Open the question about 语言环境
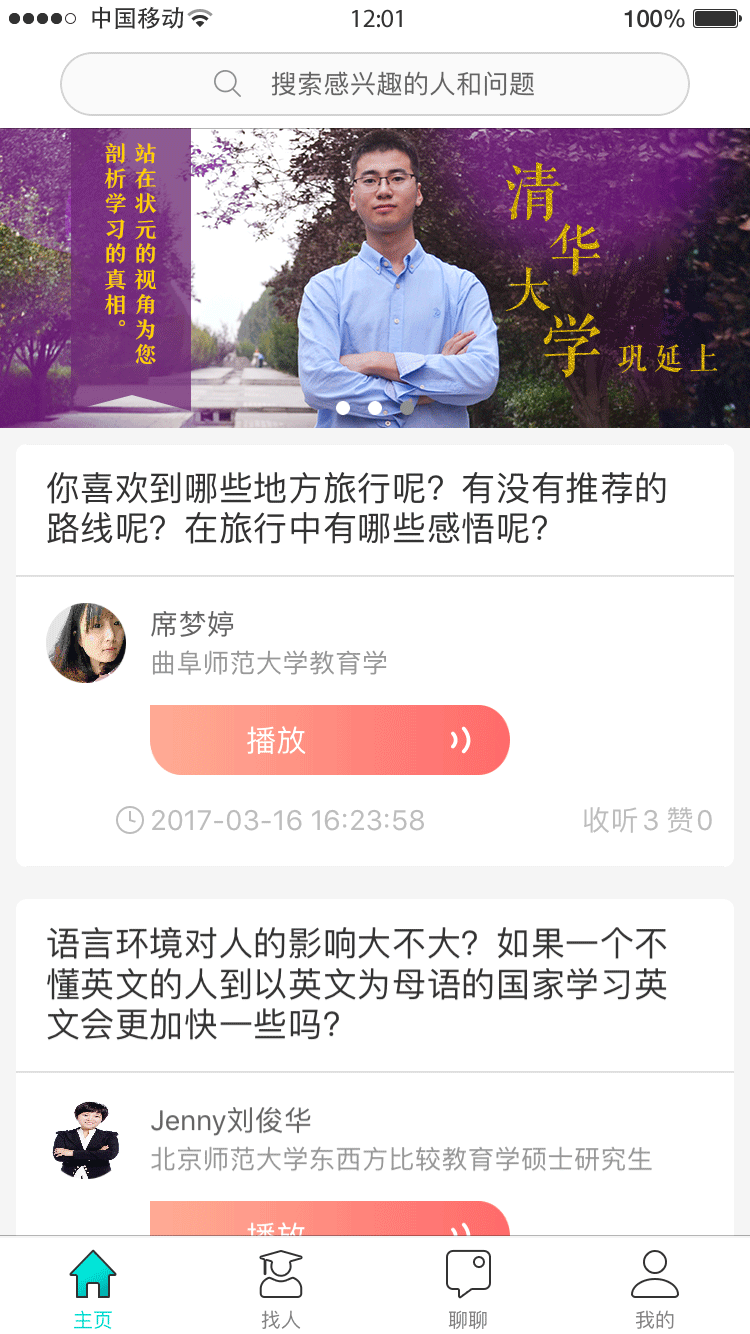The image size is (750, 1334). [357, 984]
